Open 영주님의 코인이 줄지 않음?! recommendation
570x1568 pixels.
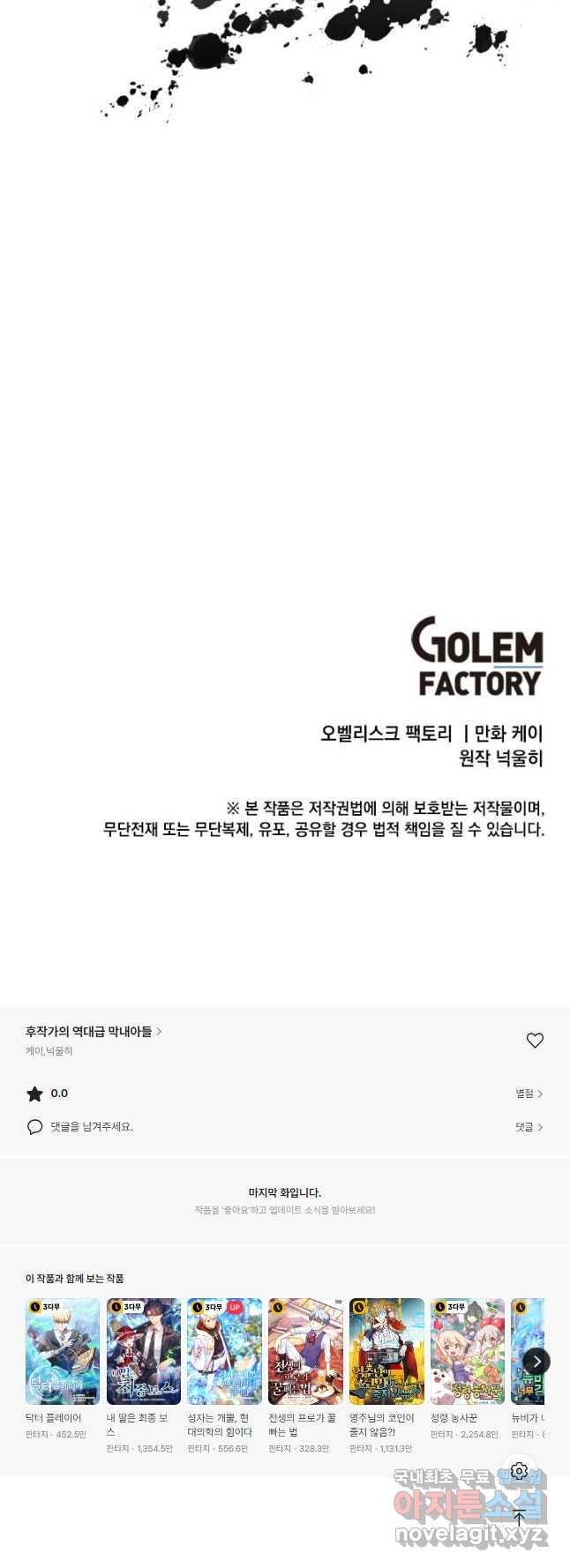pos(386,1351)
